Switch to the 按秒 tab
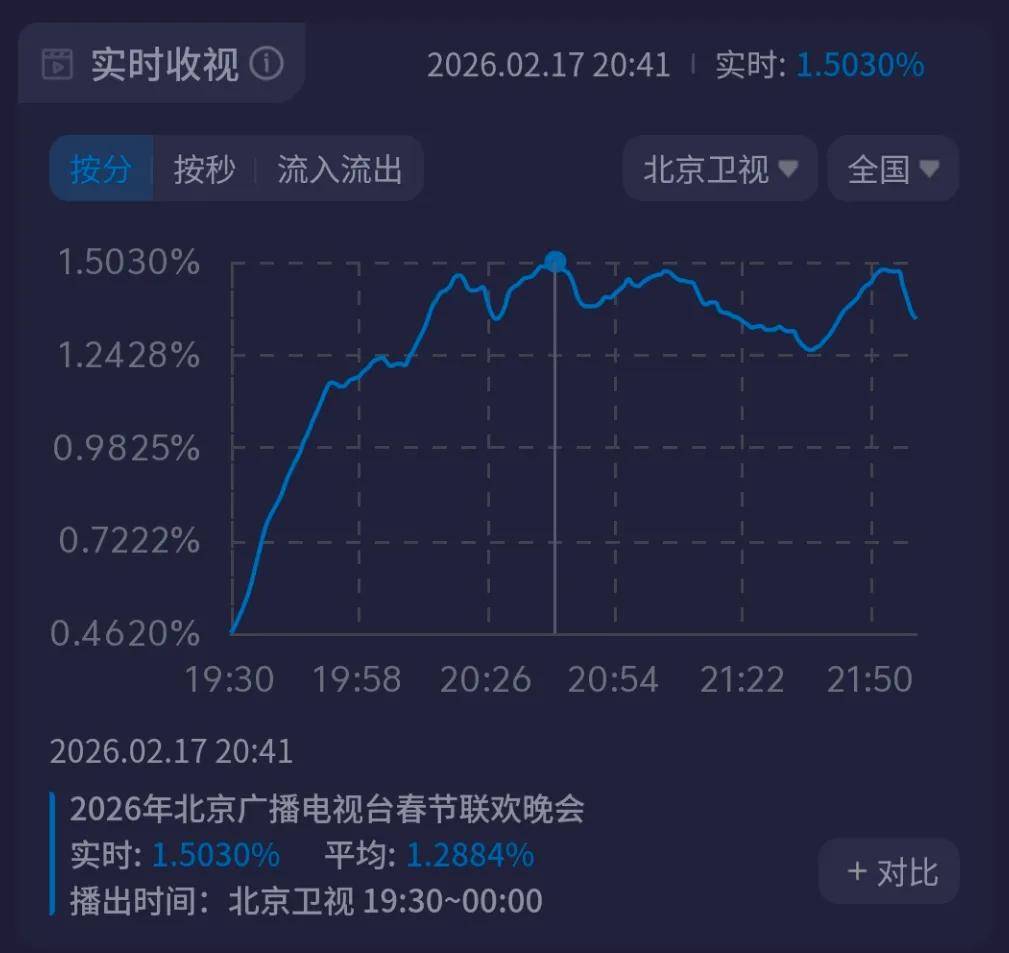Image resolution: width=1009 pixels, height=953 pixels. point(204,169)
